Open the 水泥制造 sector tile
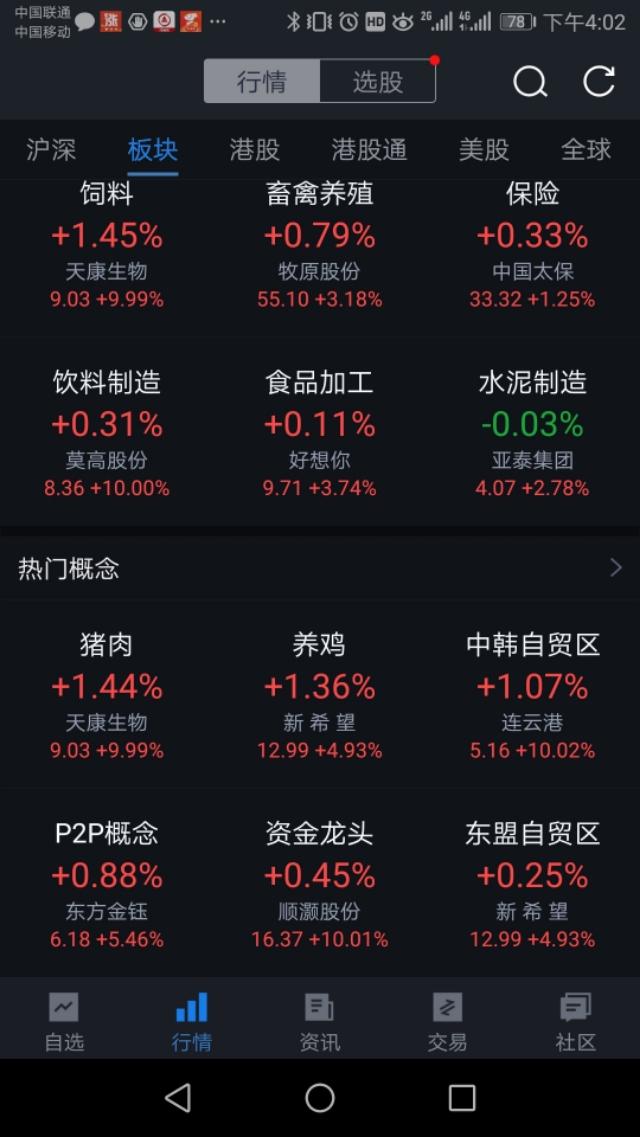Viewport: 640px width, 1137px height. pyautogui.click(x=533, y=434)
